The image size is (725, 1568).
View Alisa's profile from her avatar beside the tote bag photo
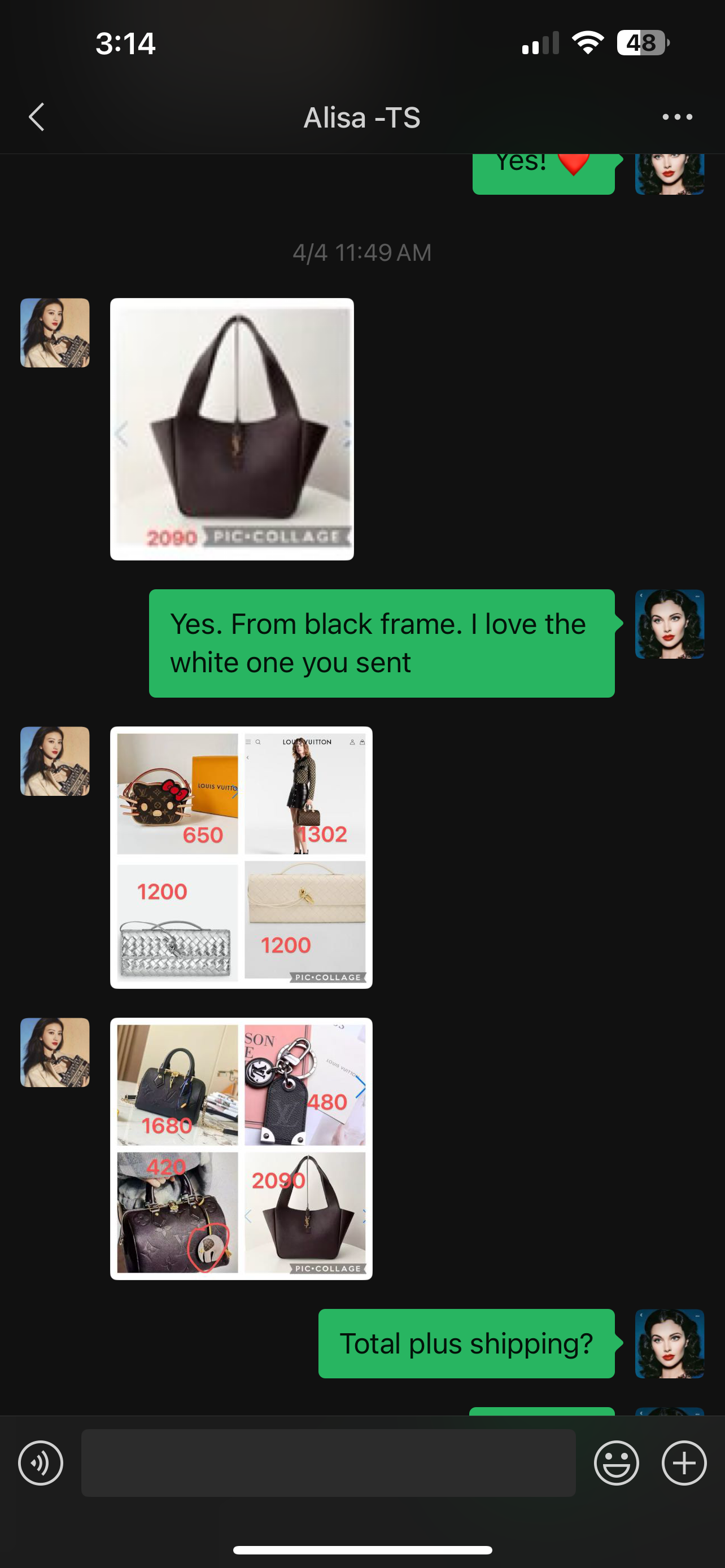(55, 333)
